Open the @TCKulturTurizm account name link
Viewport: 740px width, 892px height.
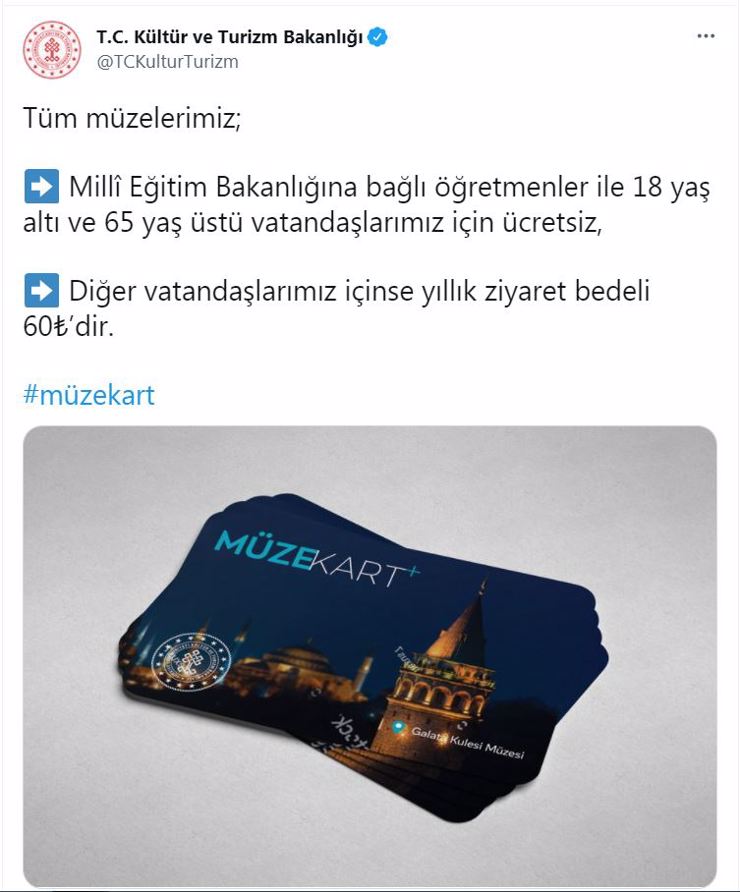pyautogui.click(x=167, y=61)
